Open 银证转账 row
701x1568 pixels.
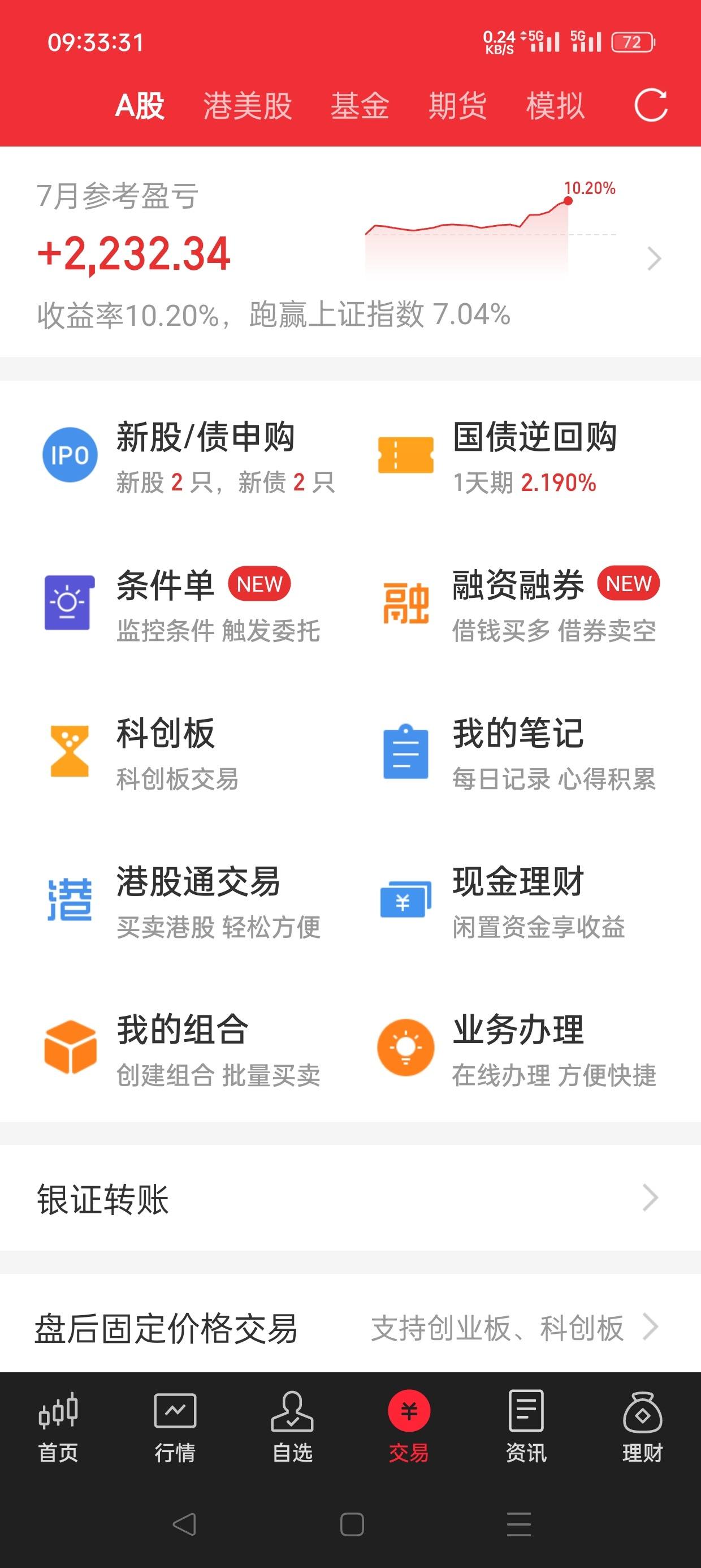pos(350,1198)
